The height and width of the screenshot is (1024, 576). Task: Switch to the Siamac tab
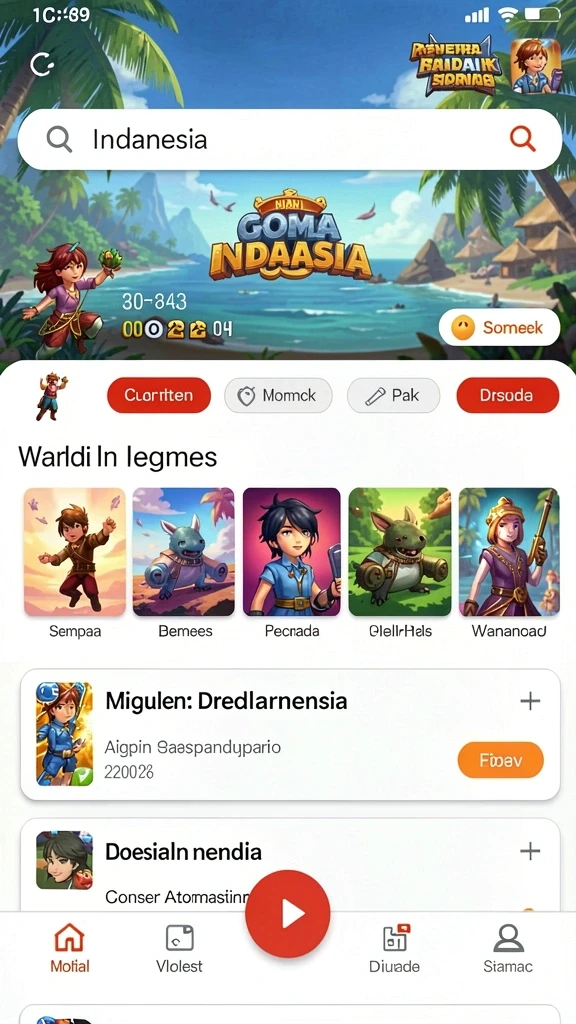[x=507, y=948]
